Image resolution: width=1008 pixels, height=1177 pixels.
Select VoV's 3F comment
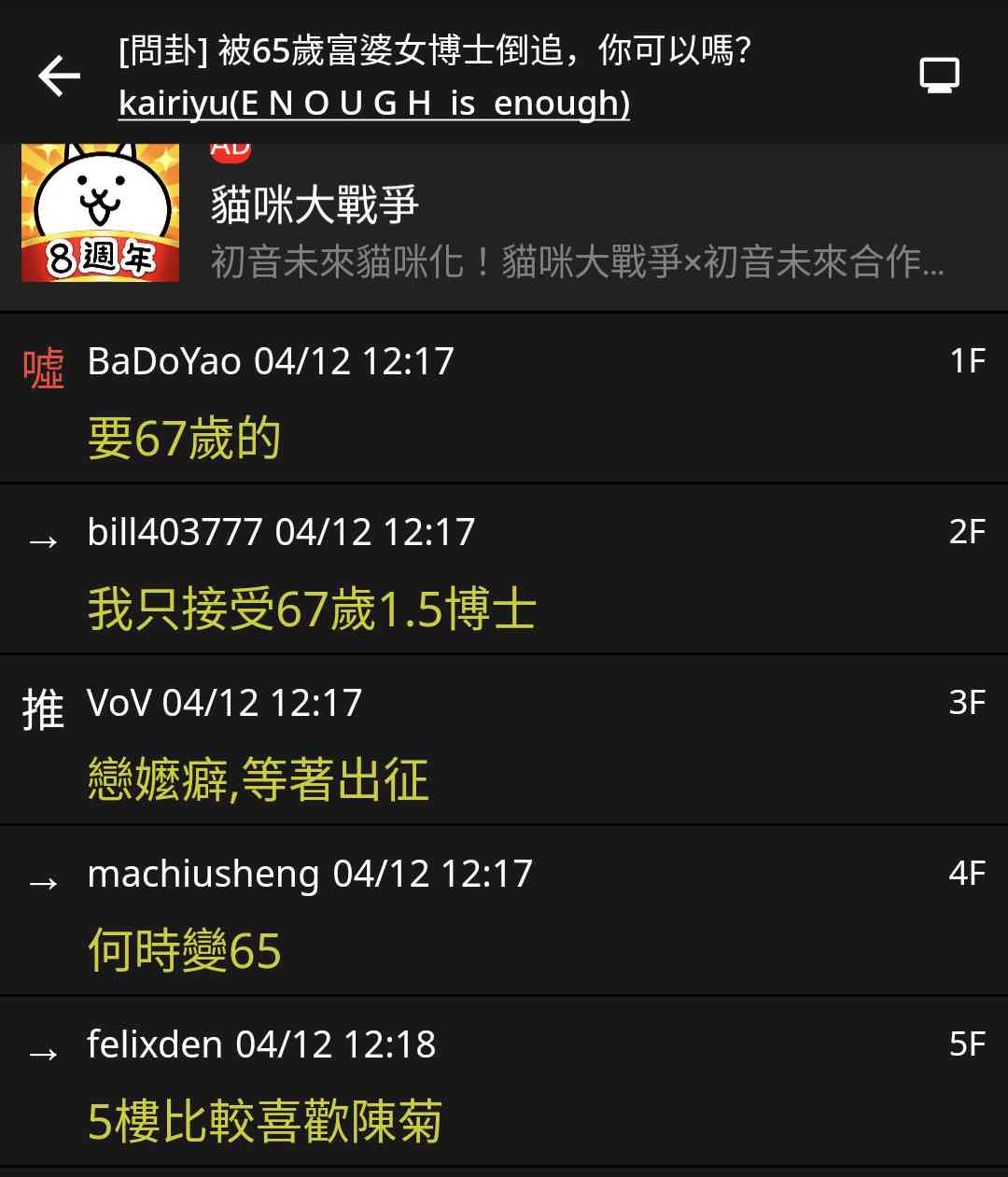(504, 741)
